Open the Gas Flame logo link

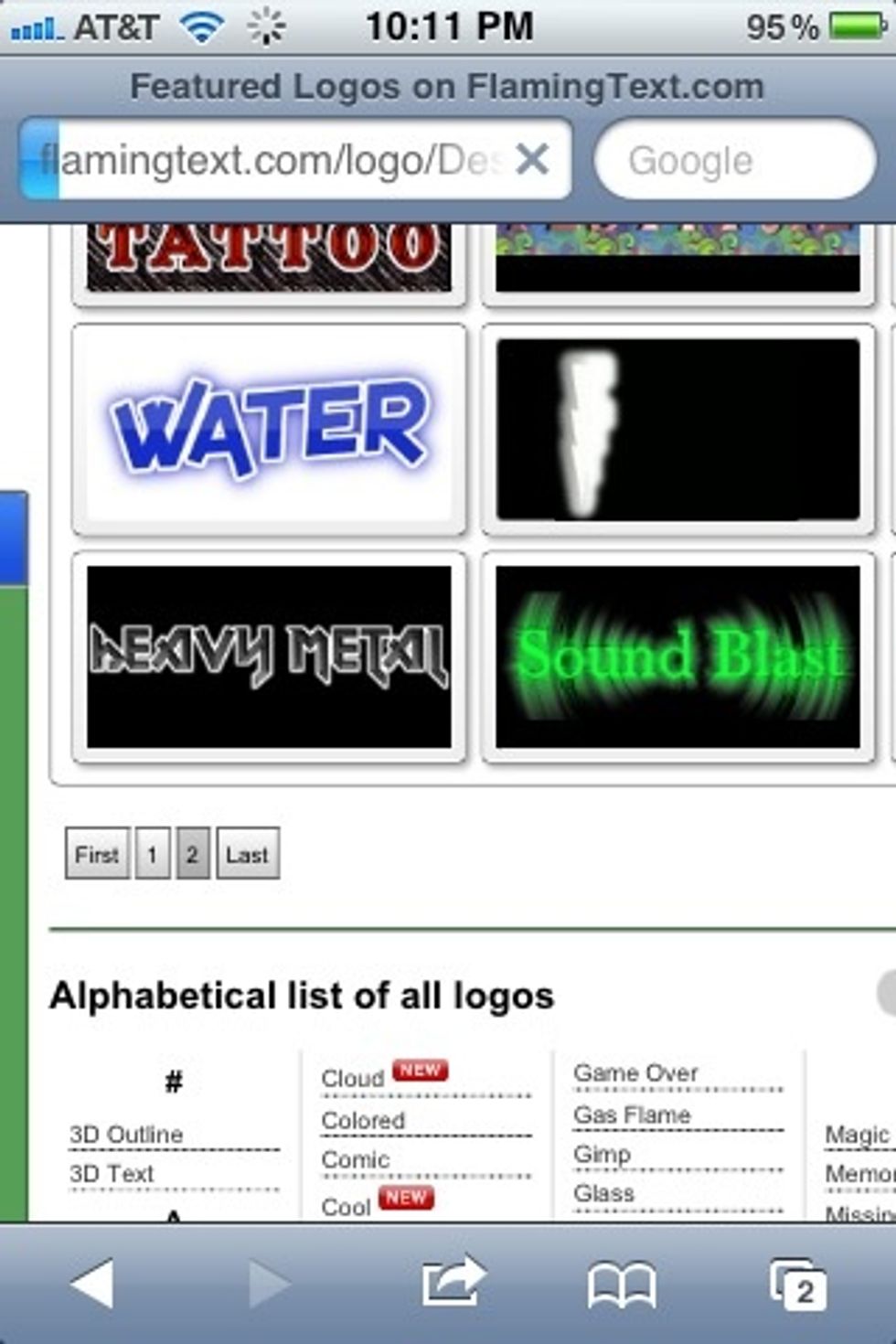[x=632, y=1115]
